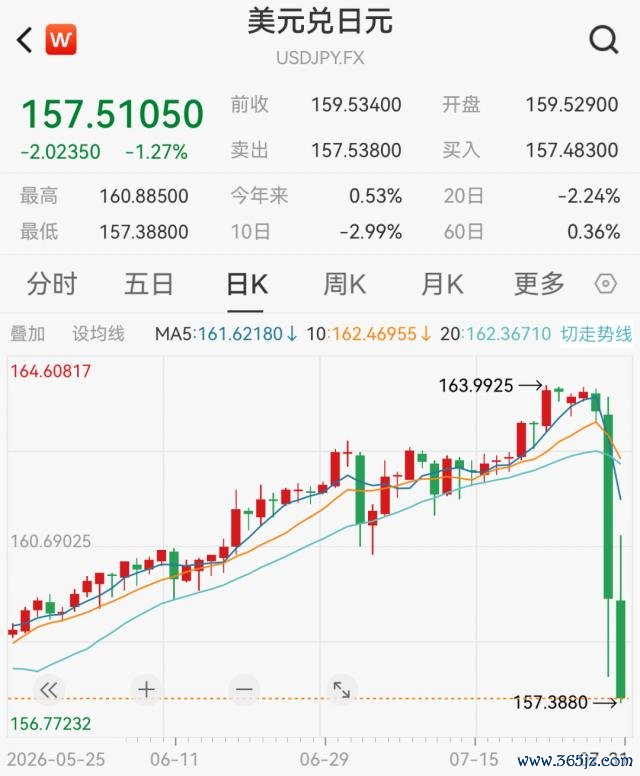Expand the chart to full screen
640x776 pixels.
[342, 689]
